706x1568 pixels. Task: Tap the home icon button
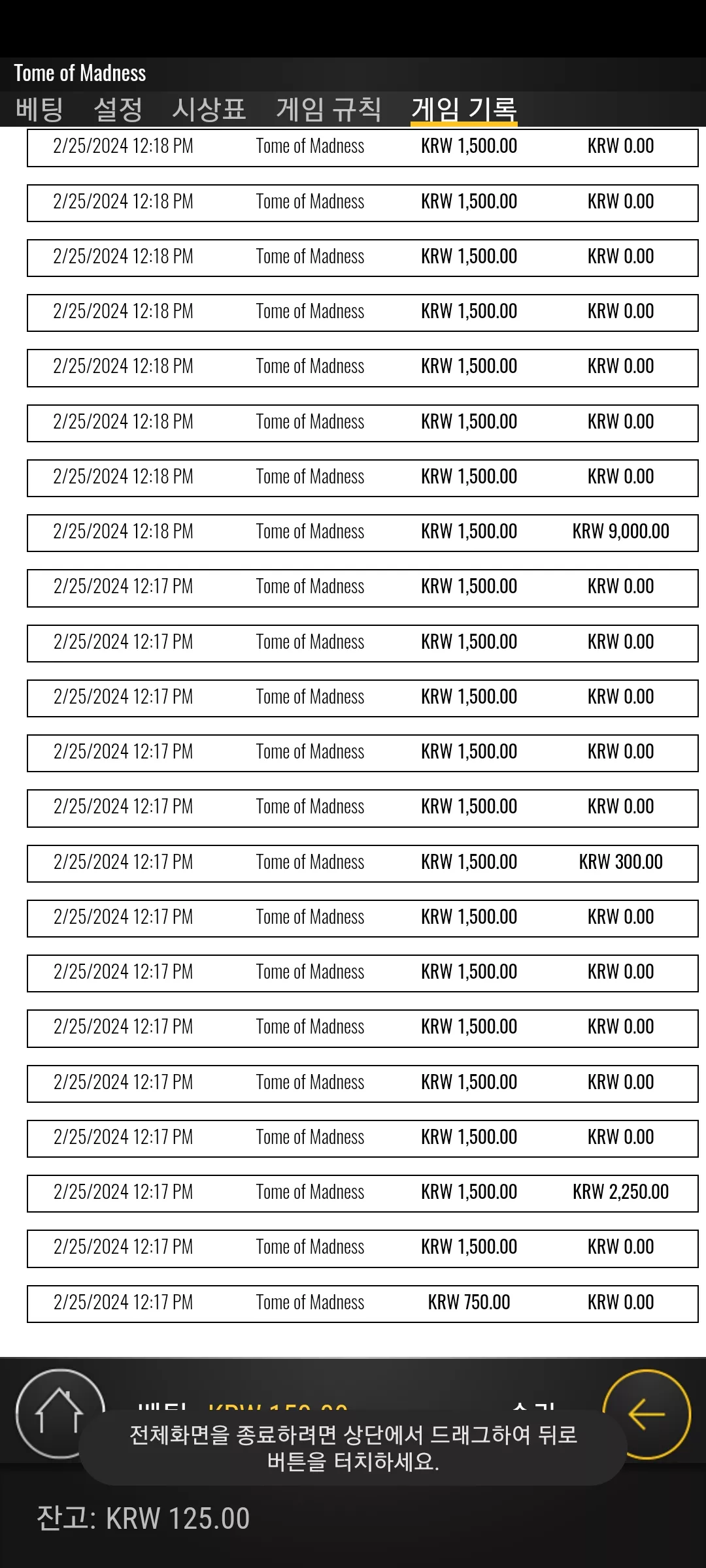(60, 1414)
